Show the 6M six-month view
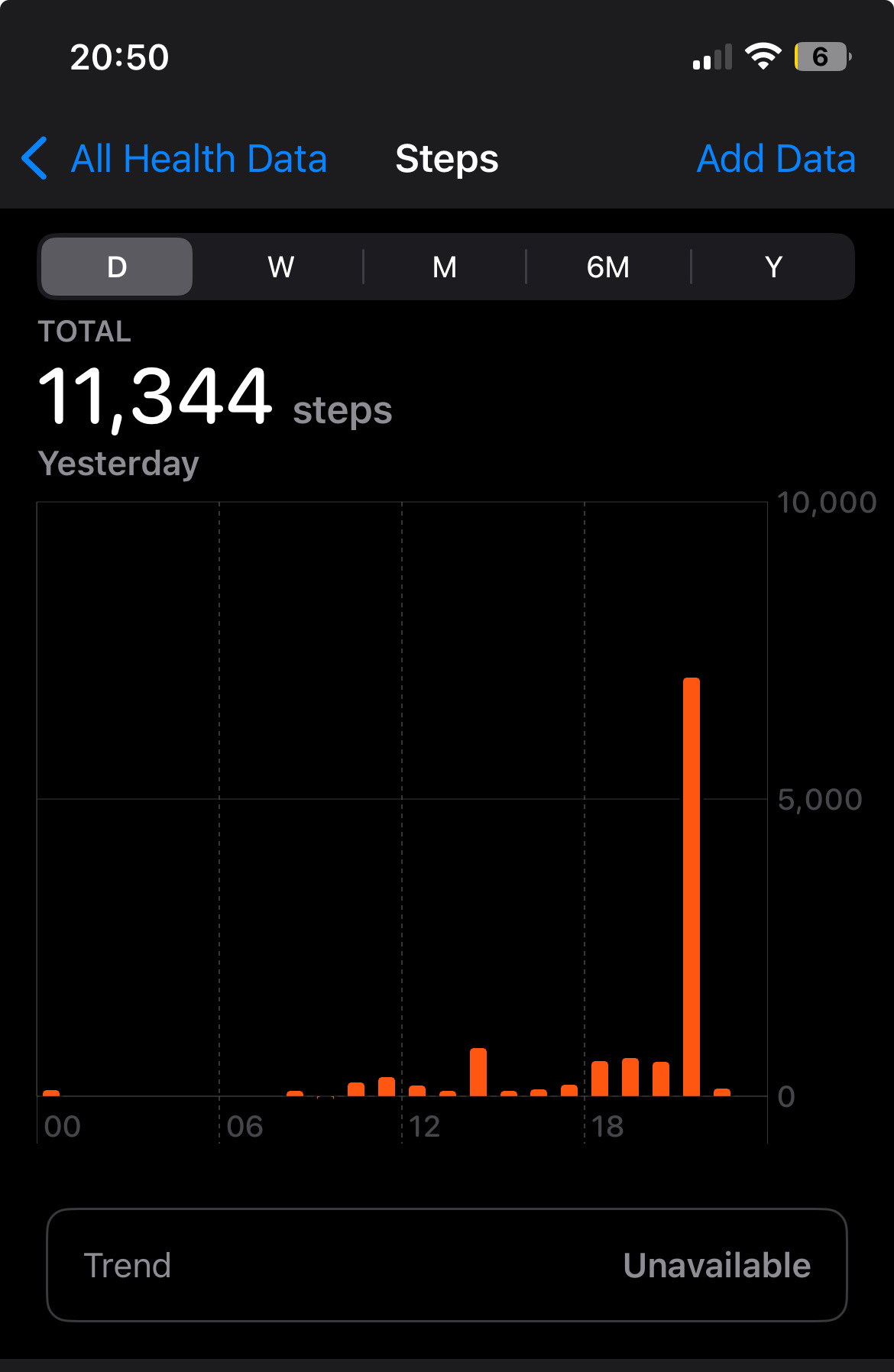This screenshot has width=894, height=1372. coord(608,267)
